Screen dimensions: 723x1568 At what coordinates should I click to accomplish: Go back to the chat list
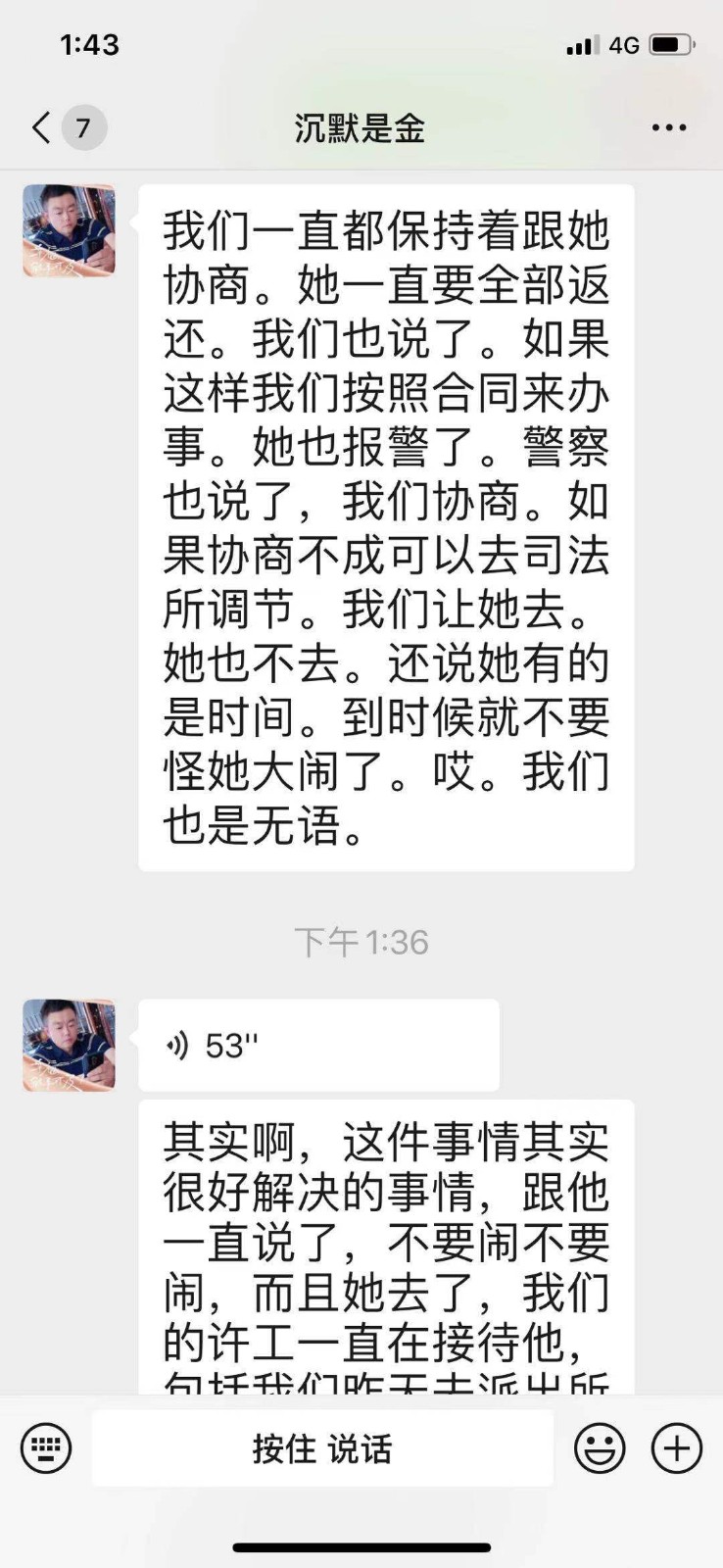[42, 127]
